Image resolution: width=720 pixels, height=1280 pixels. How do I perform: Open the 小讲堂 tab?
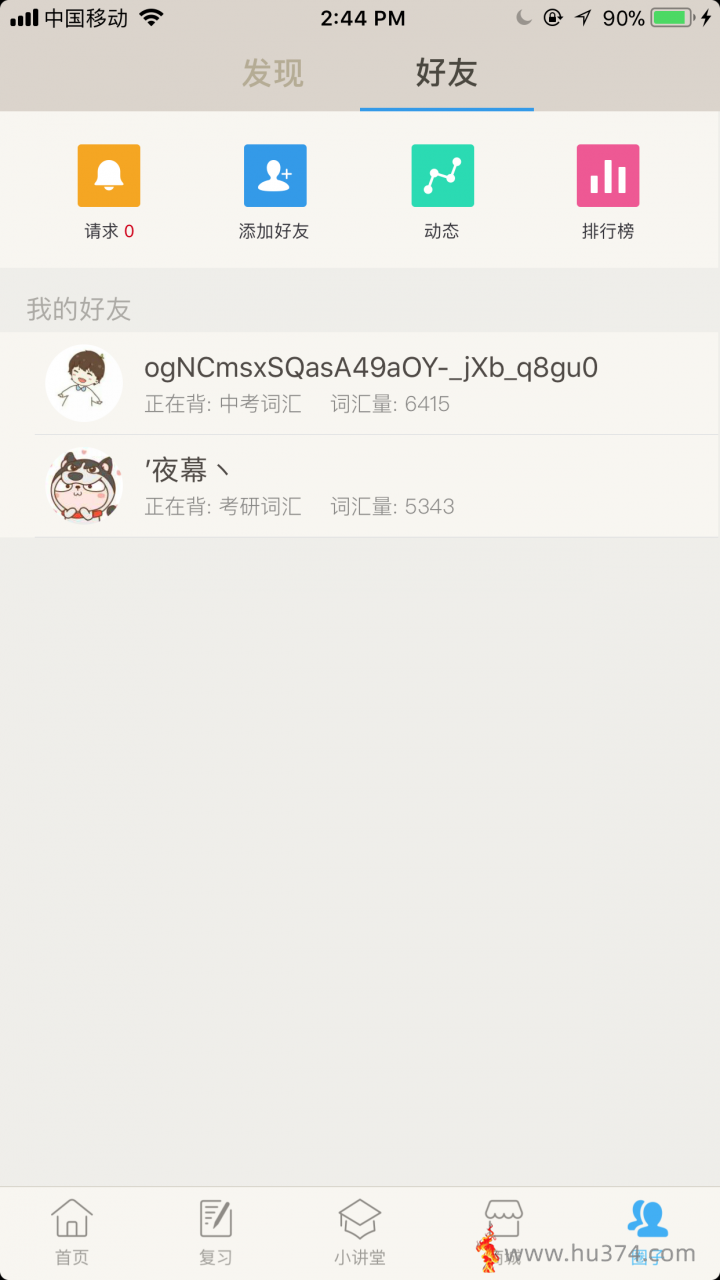[x=360, y=1233]
